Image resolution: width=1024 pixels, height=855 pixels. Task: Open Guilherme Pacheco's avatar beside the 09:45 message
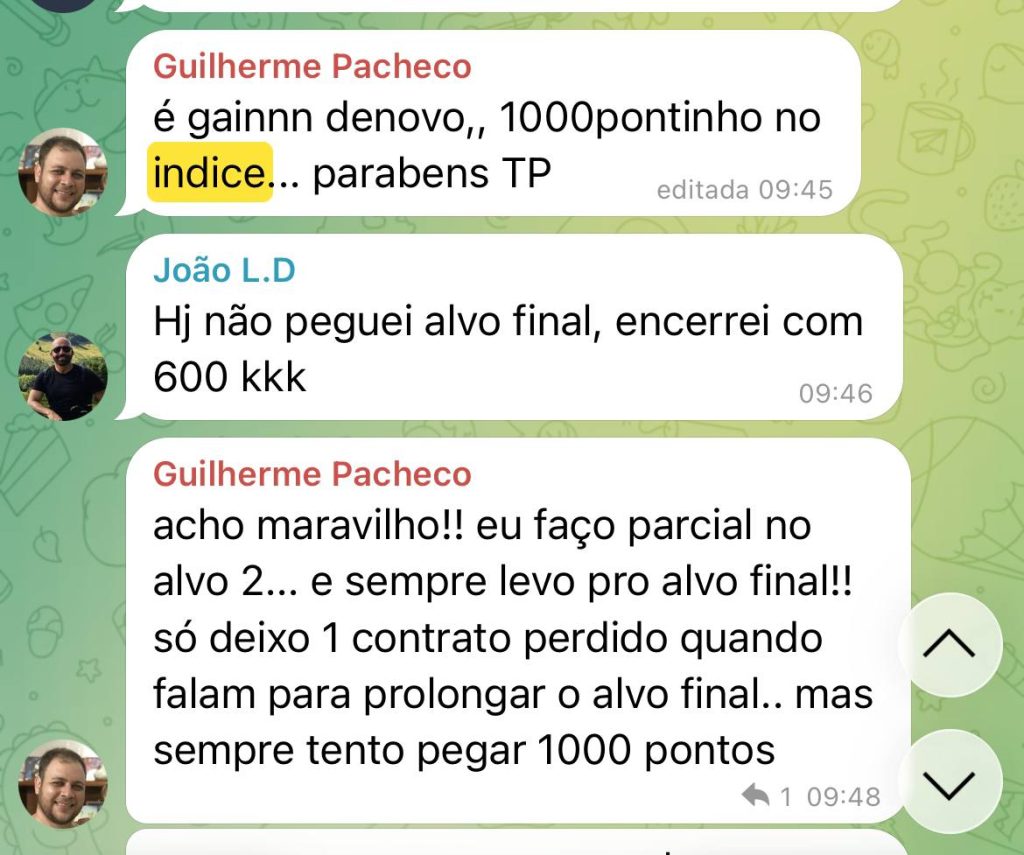click(x=62, y=173)
